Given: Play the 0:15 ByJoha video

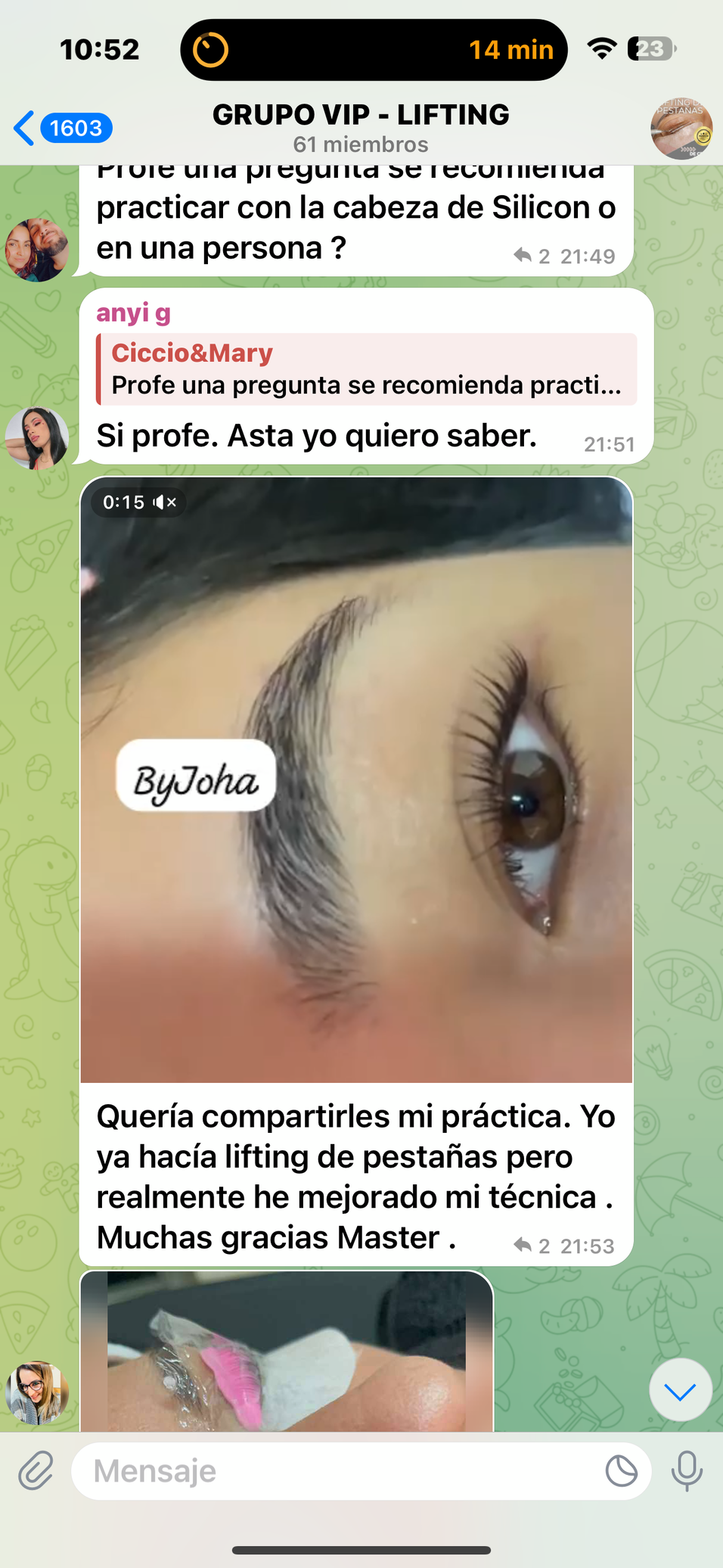Looking at the screenshot, I should point(356,779).
